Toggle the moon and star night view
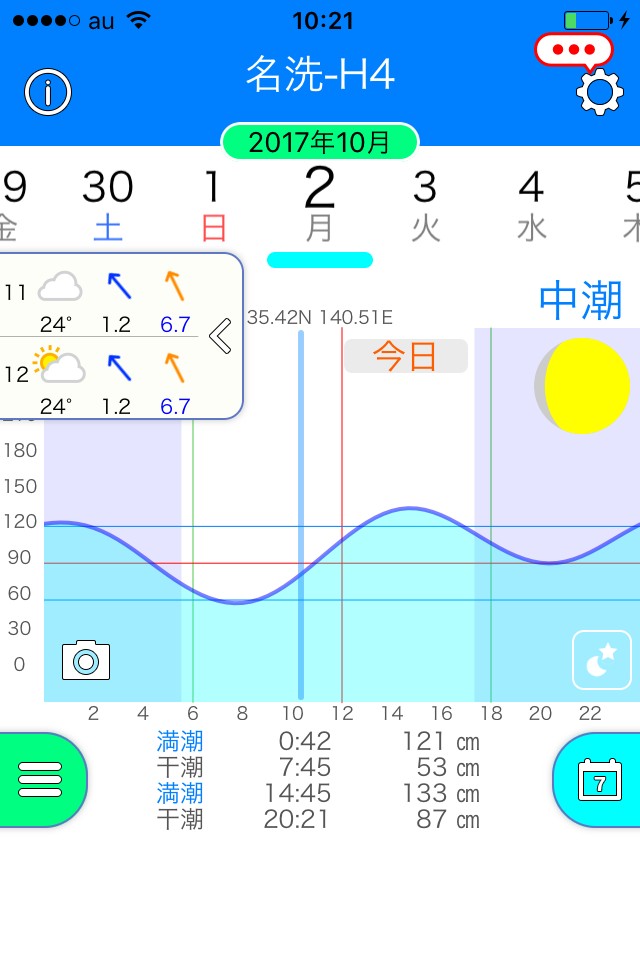The width and height of the screenshot is (640, 960). click(602, 660)
